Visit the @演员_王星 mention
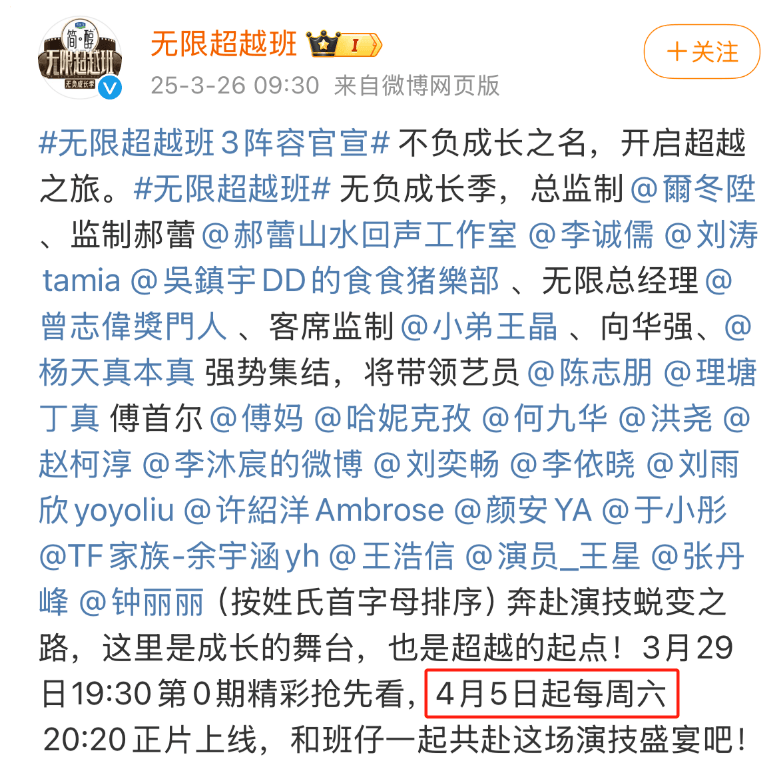Image resolution: width=780 pixels, height=776 pixels. tap(553, 557)
